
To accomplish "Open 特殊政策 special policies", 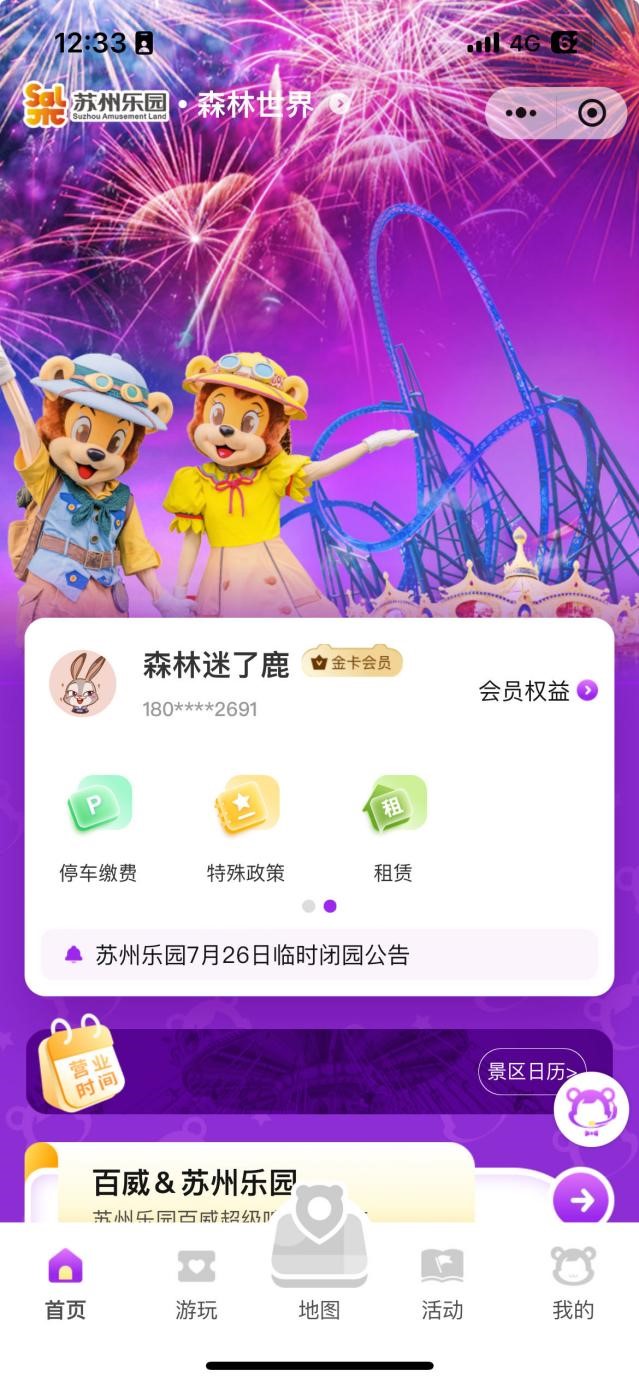I will [x=246, y=829].
